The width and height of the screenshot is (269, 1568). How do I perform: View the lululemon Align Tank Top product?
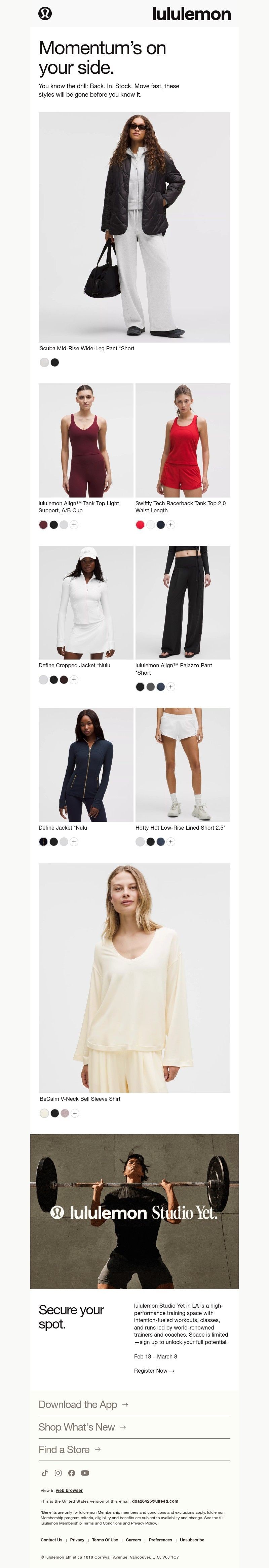86,440
